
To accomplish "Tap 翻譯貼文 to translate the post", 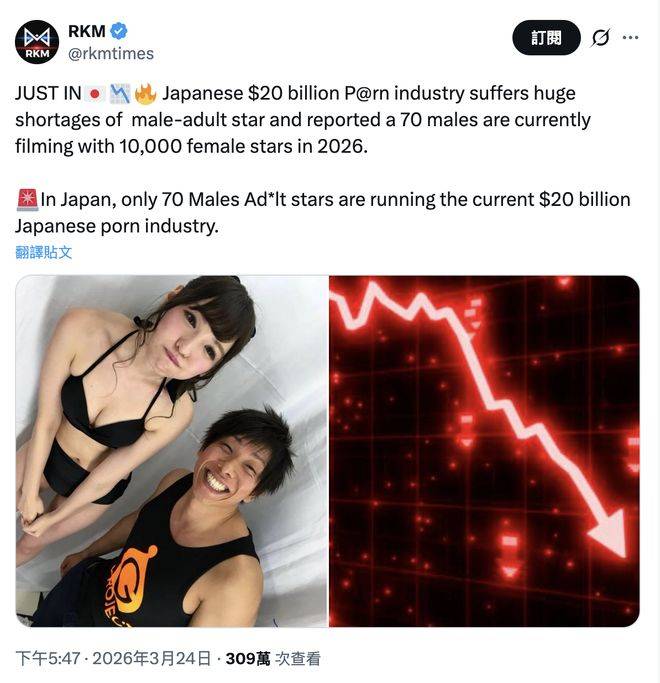I will tap(44, 252).
